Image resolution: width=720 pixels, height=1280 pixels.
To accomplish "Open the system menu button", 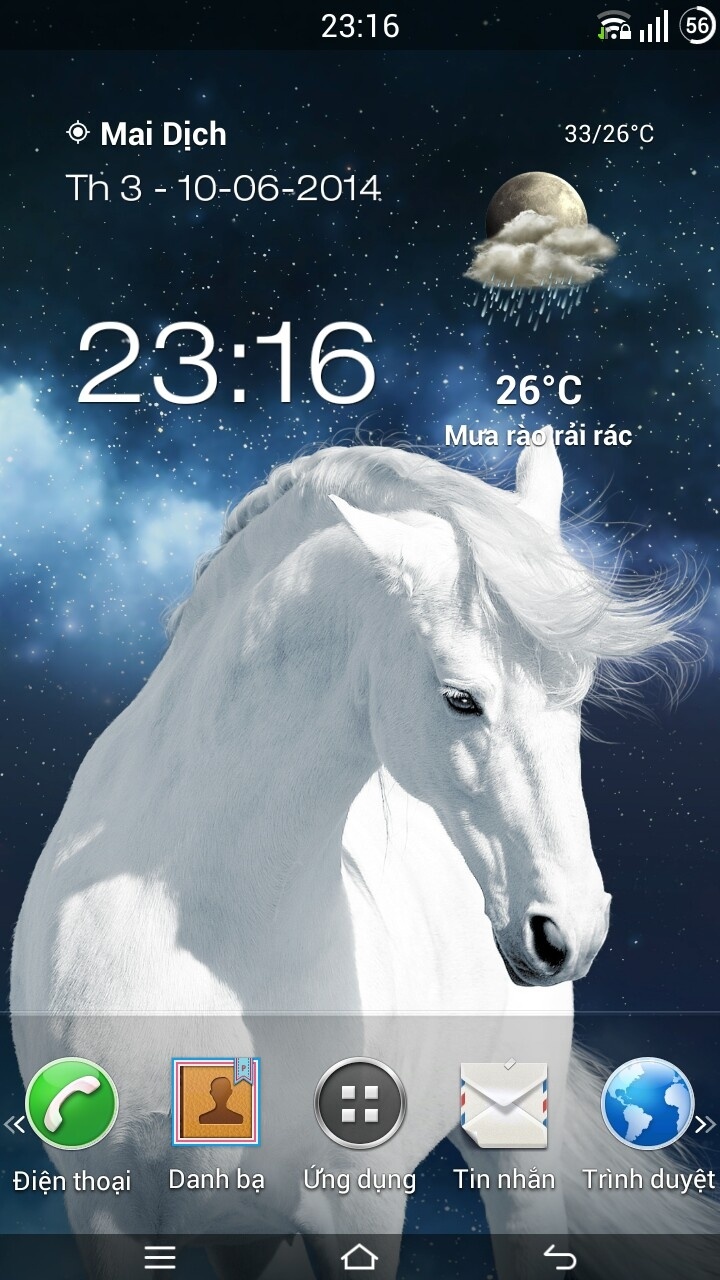I will [x=160, y=1257].
